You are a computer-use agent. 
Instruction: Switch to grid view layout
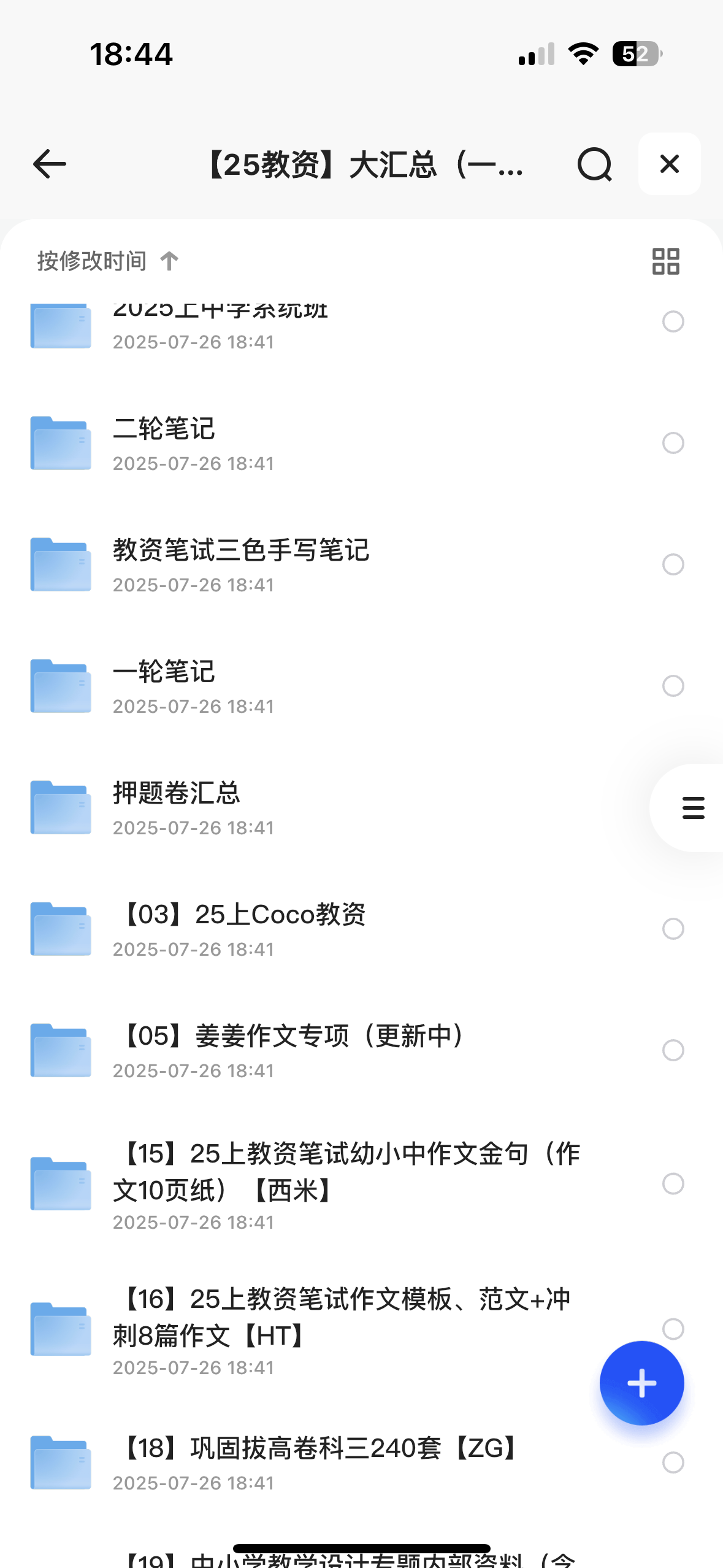666,261
